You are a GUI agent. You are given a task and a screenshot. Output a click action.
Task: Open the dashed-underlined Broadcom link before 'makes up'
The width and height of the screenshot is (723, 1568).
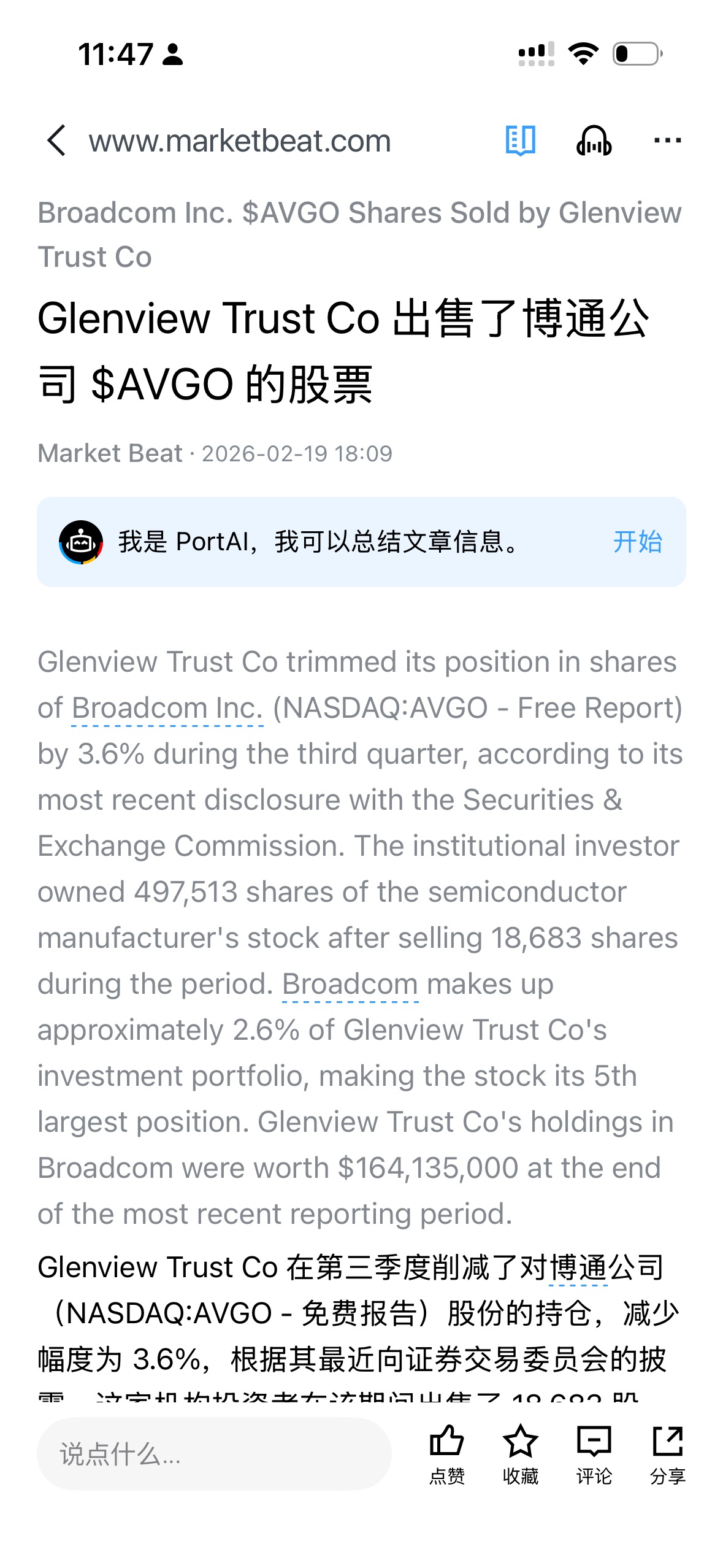click(x=350, y=984)
